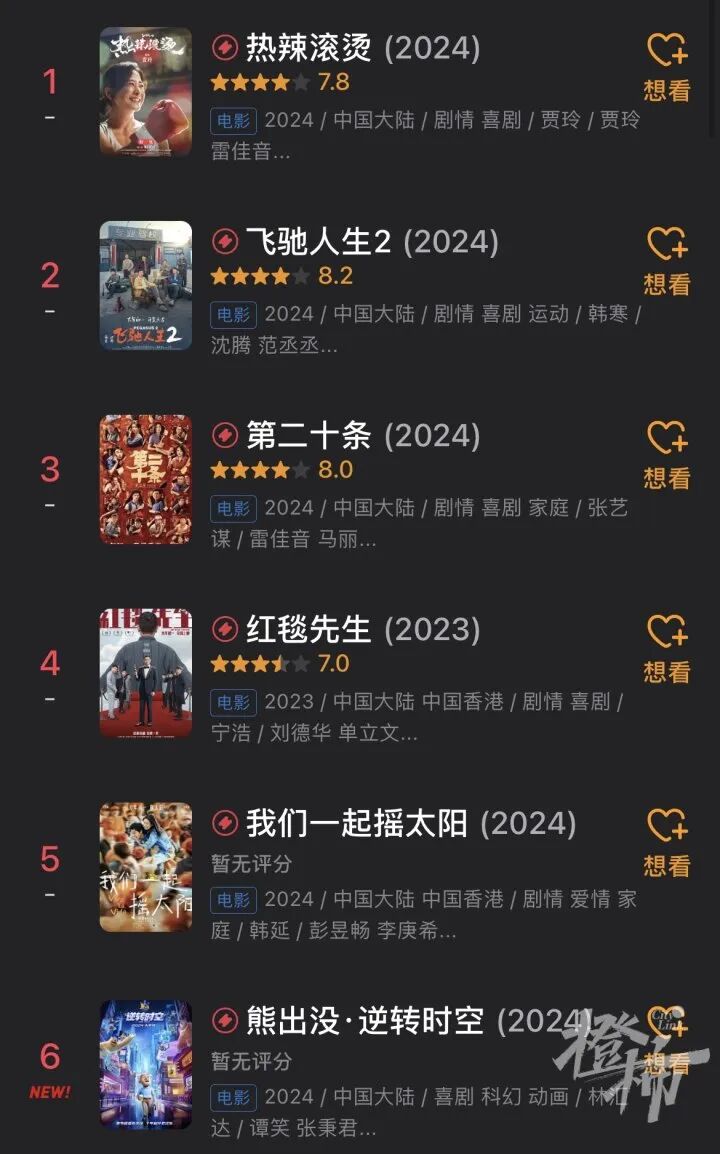This screenshot has height=1154, width=720.
Task: View the 飞驰人生2 poster thumbnail
Action: pyautogui.click(x=146, y=286)
